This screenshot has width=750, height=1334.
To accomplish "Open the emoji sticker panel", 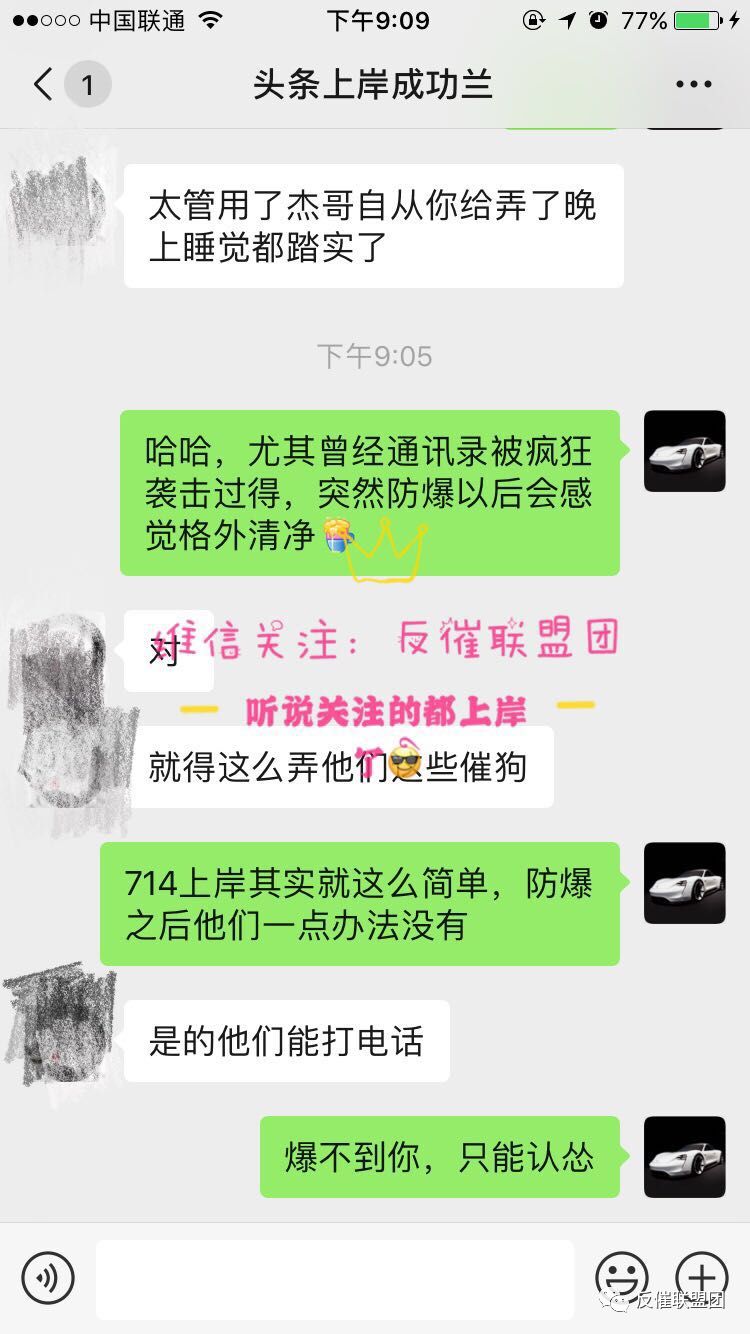I will coord(621,1277).
